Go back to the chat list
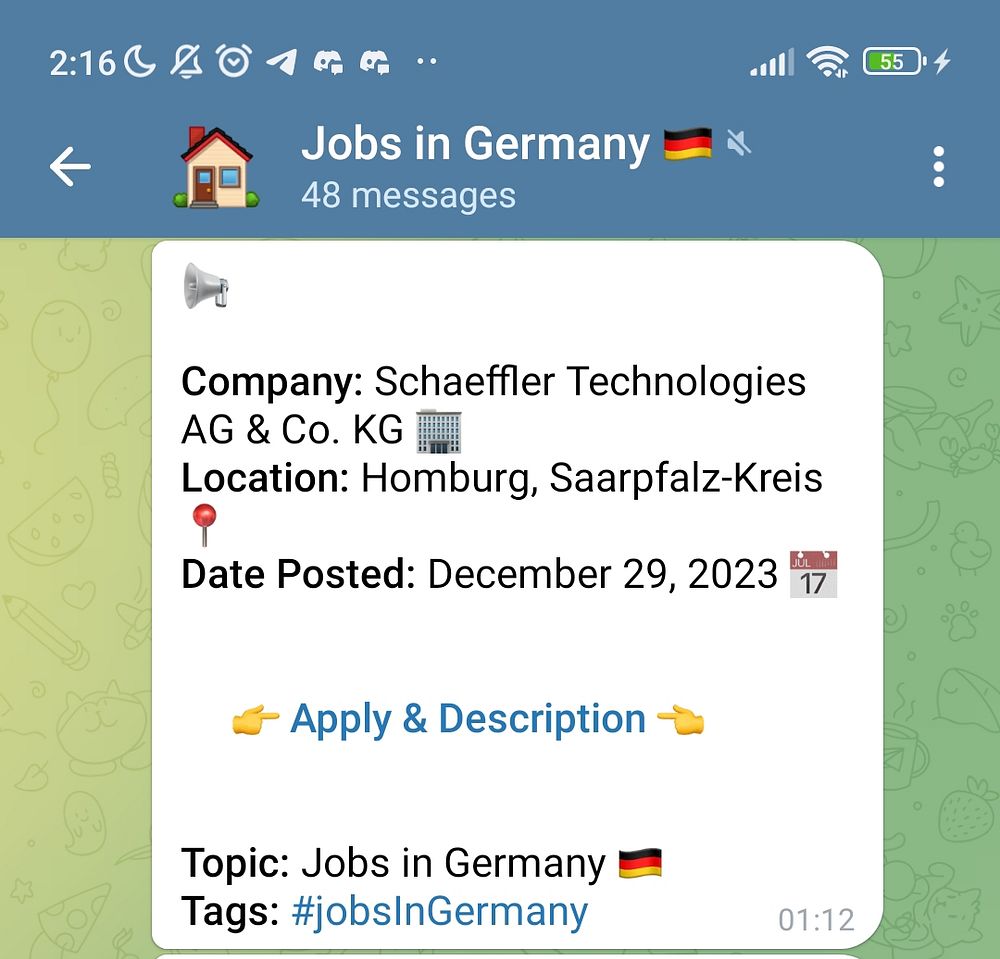The width and height of the screenshot is (1000, 959). 70,167
